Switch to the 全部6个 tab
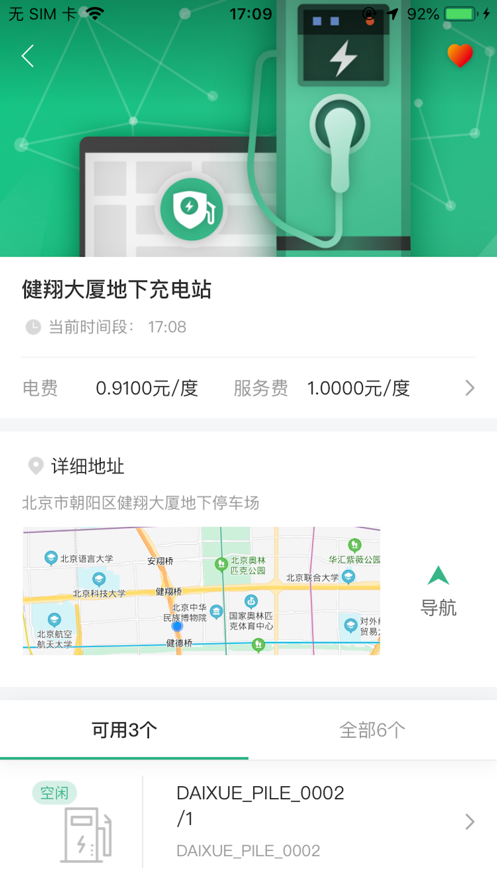The height and width of the screenshot is (883, 497). (373, 730)
